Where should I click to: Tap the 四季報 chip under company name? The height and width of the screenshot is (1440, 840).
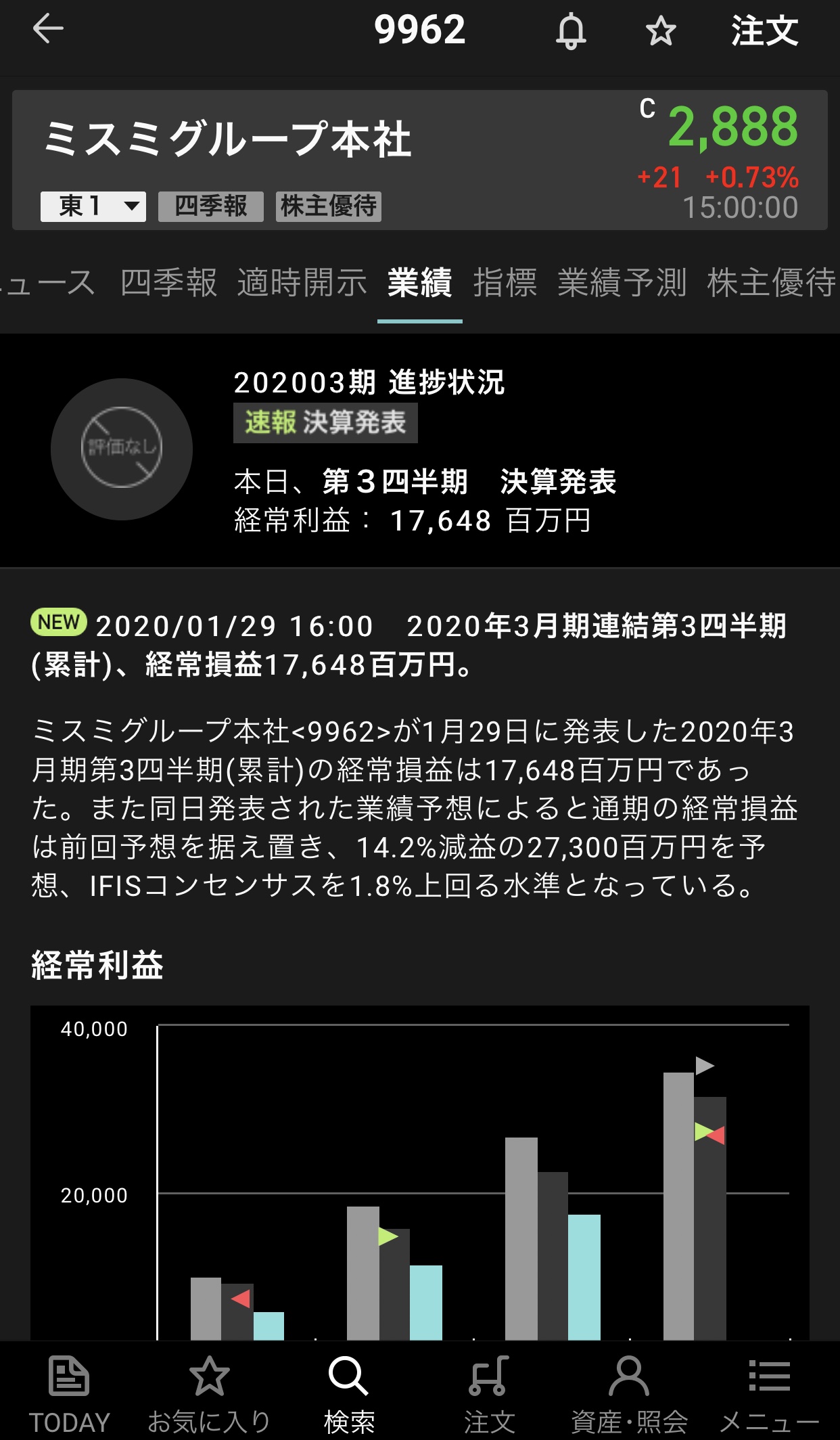click(210, 206)
